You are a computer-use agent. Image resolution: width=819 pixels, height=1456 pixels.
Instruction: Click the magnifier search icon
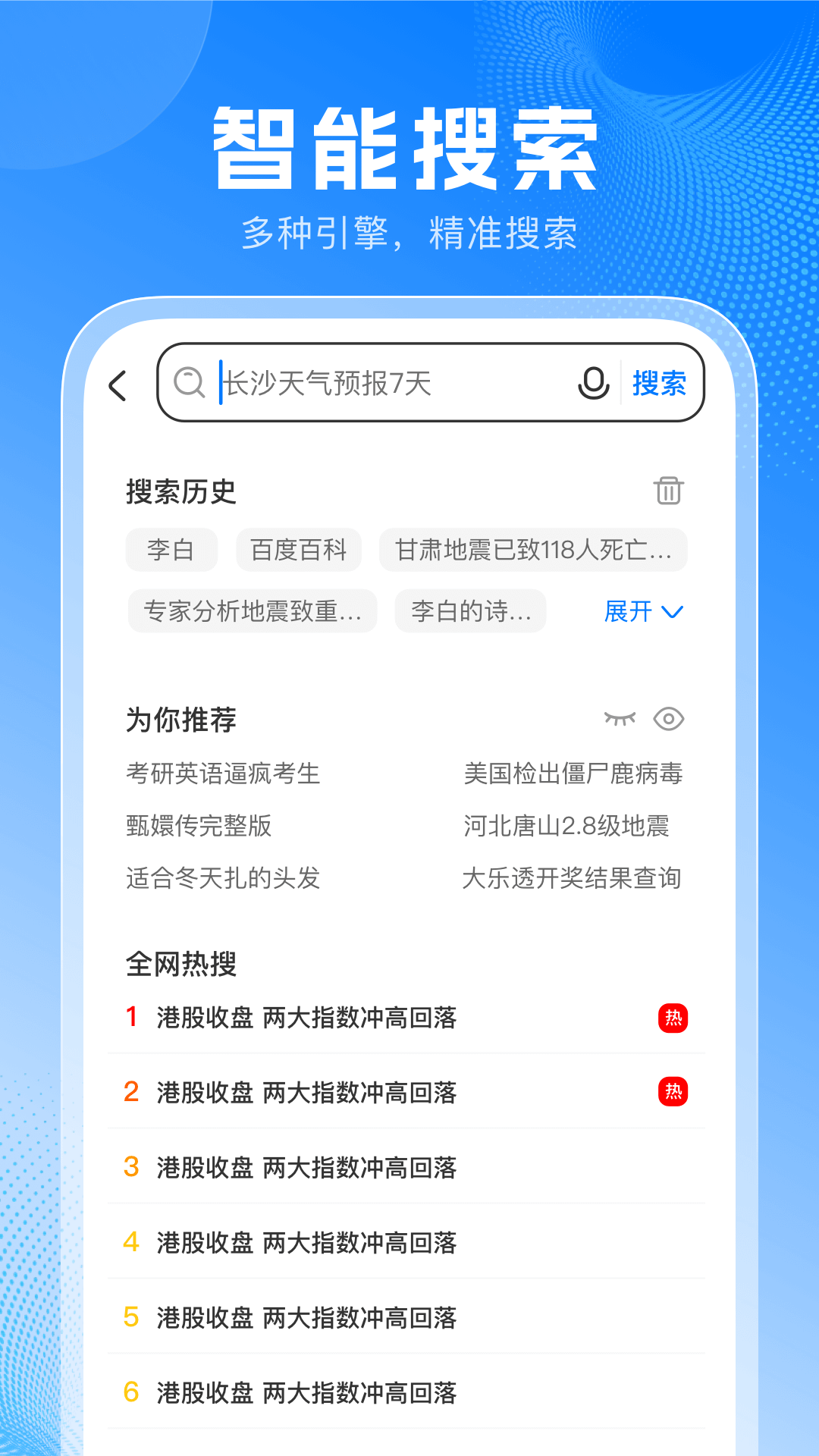click(x=189, y=383)
